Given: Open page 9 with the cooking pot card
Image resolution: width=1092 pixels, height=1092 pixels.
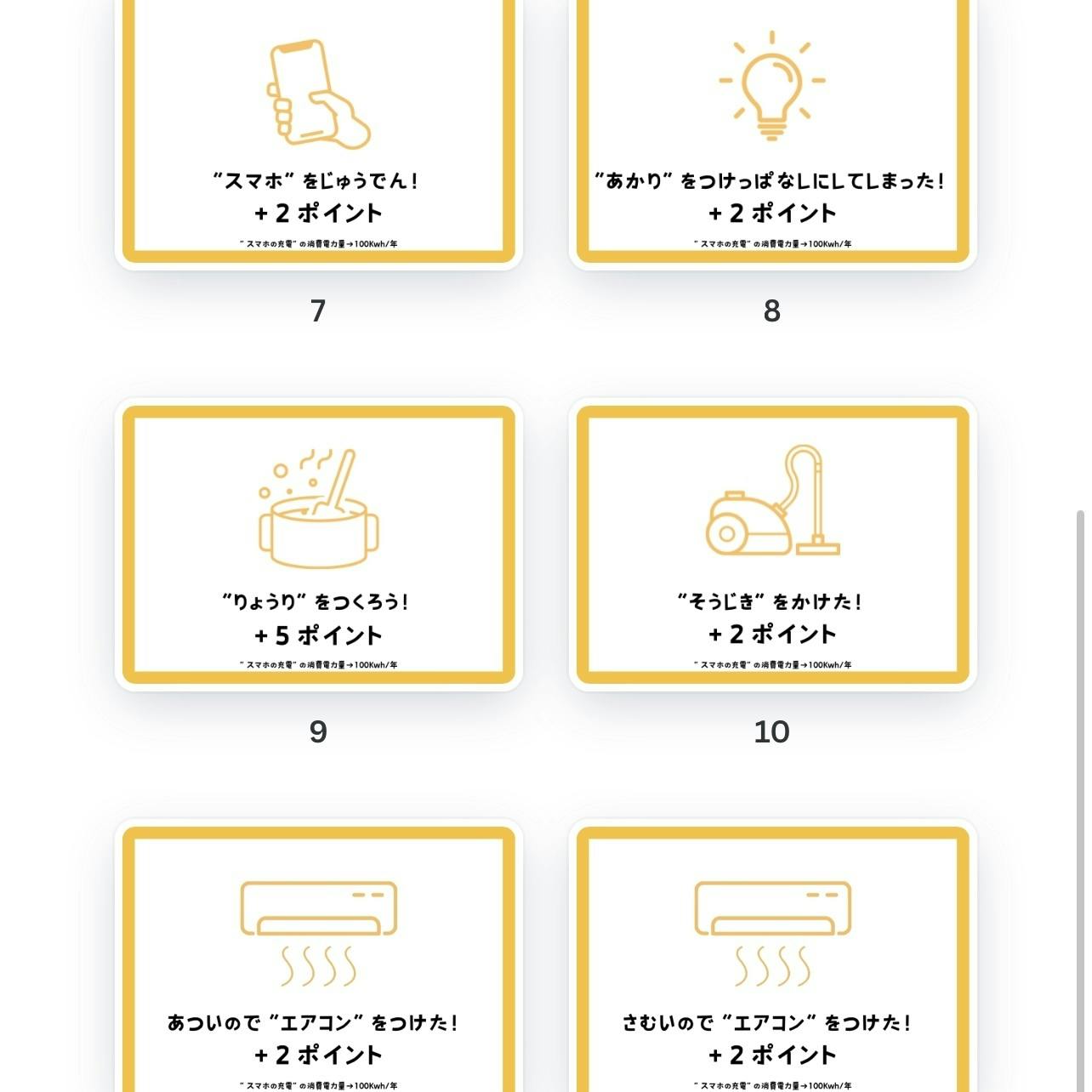Looking at the screenshot, I should point(318,544).
